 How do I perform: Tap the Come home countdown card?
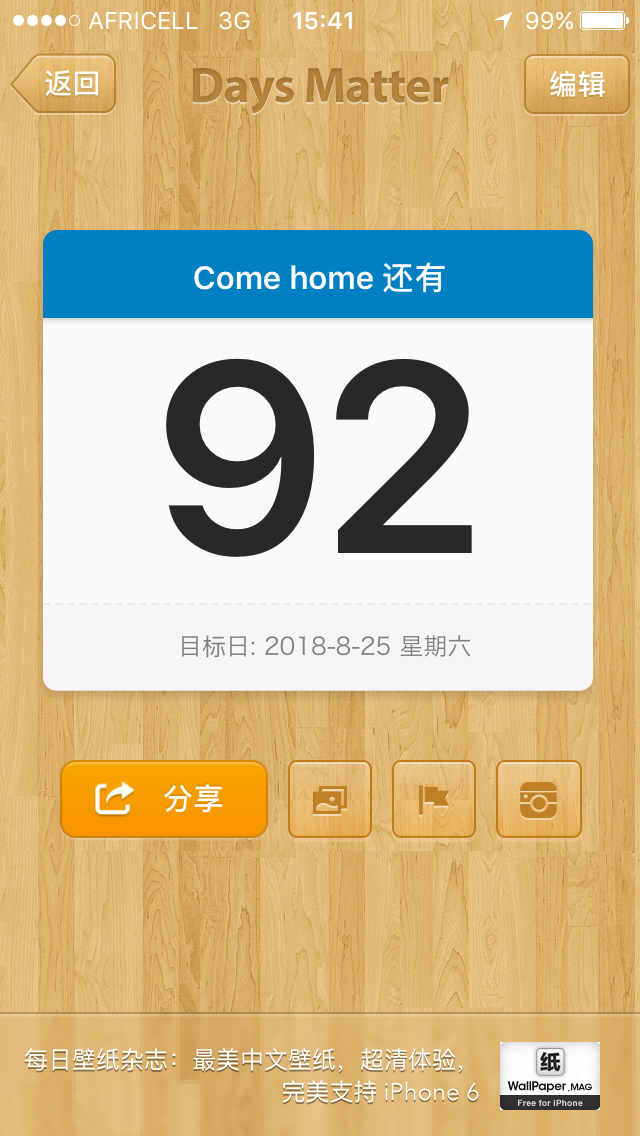pyautogui.click(x=318, y=460)
